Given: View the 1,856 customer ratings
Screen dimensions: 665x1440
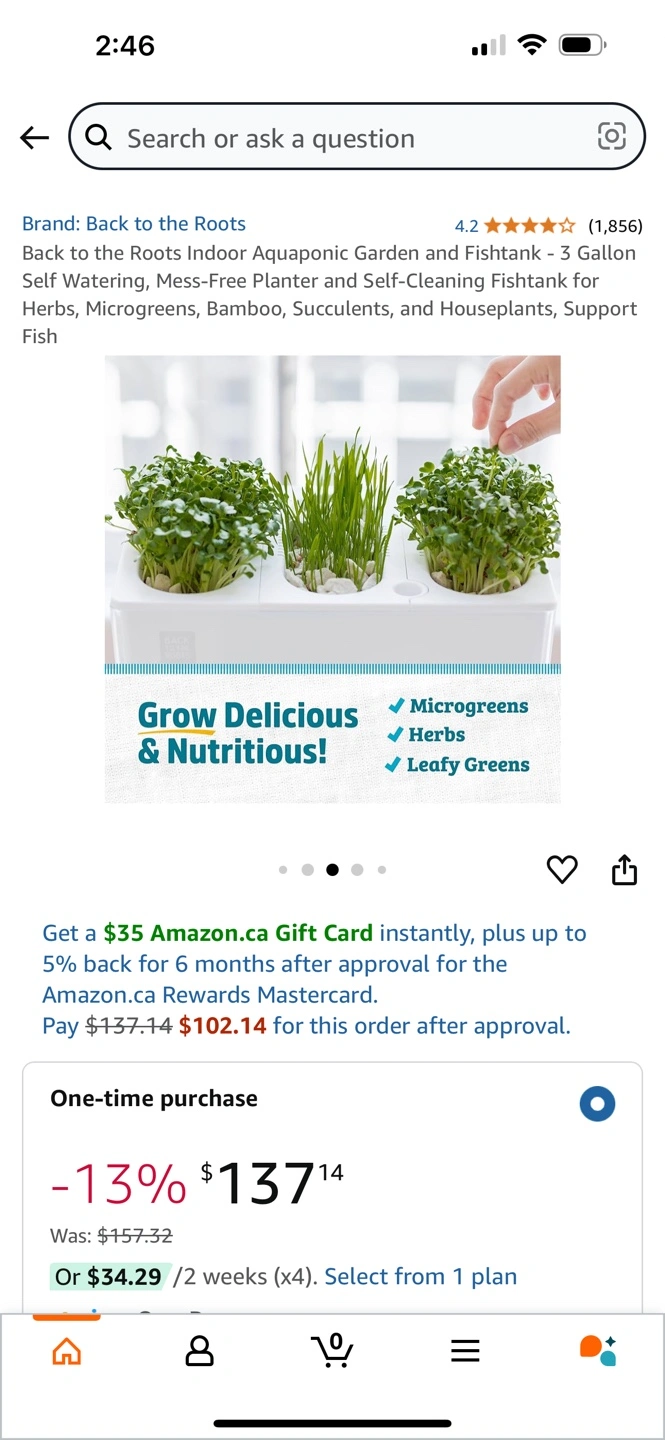Looking at the screenshot, I should click(x=614, y=225).
